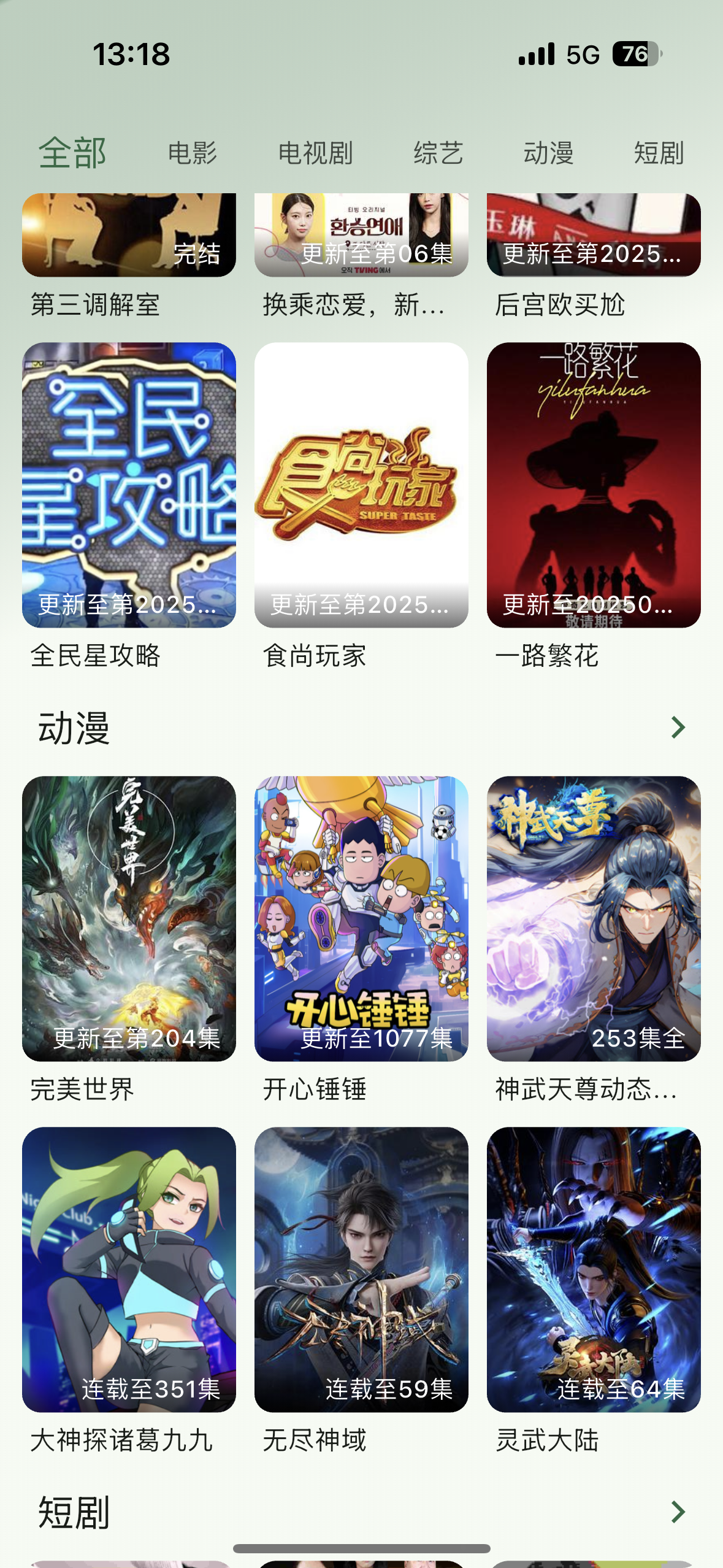Expand the 短剧 section arrow

click(x=678, y=1512)
